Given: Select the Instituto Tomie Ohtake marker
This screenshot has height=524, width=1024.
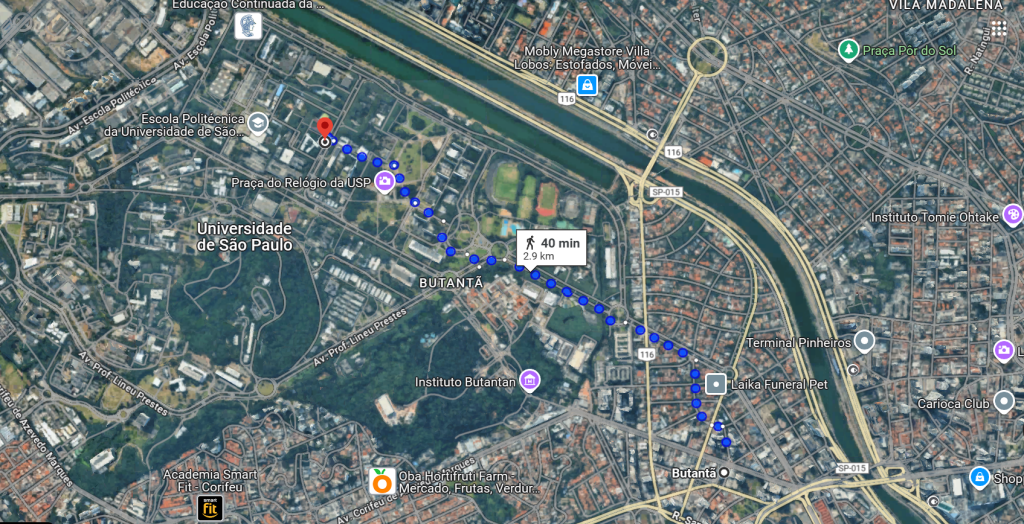Looking at the screenshot, I should coord(1012,215).
